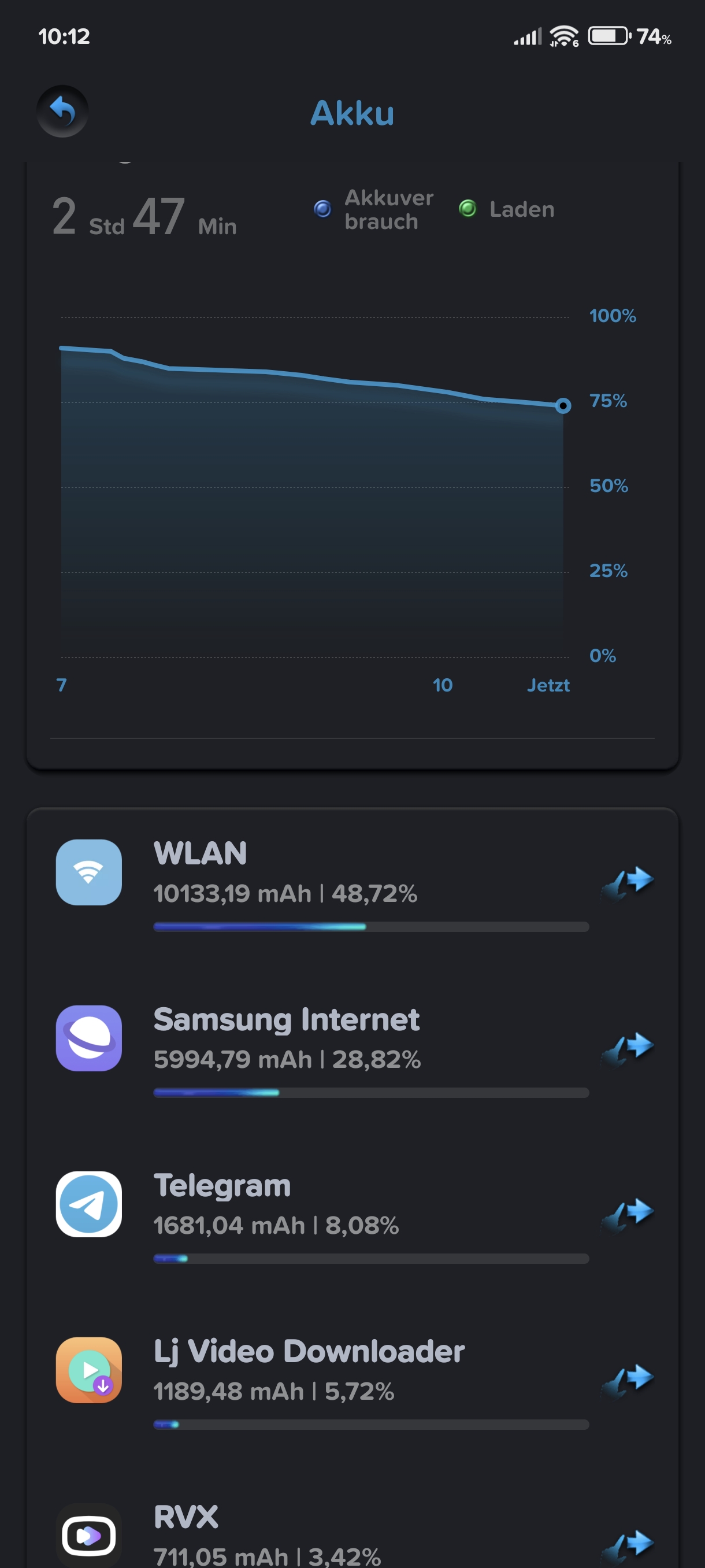Tap the arrow icon beside Lj Video Downloader
Image resolution: width=705 pixels, height=1568 pixels.
pos(627,1381)
